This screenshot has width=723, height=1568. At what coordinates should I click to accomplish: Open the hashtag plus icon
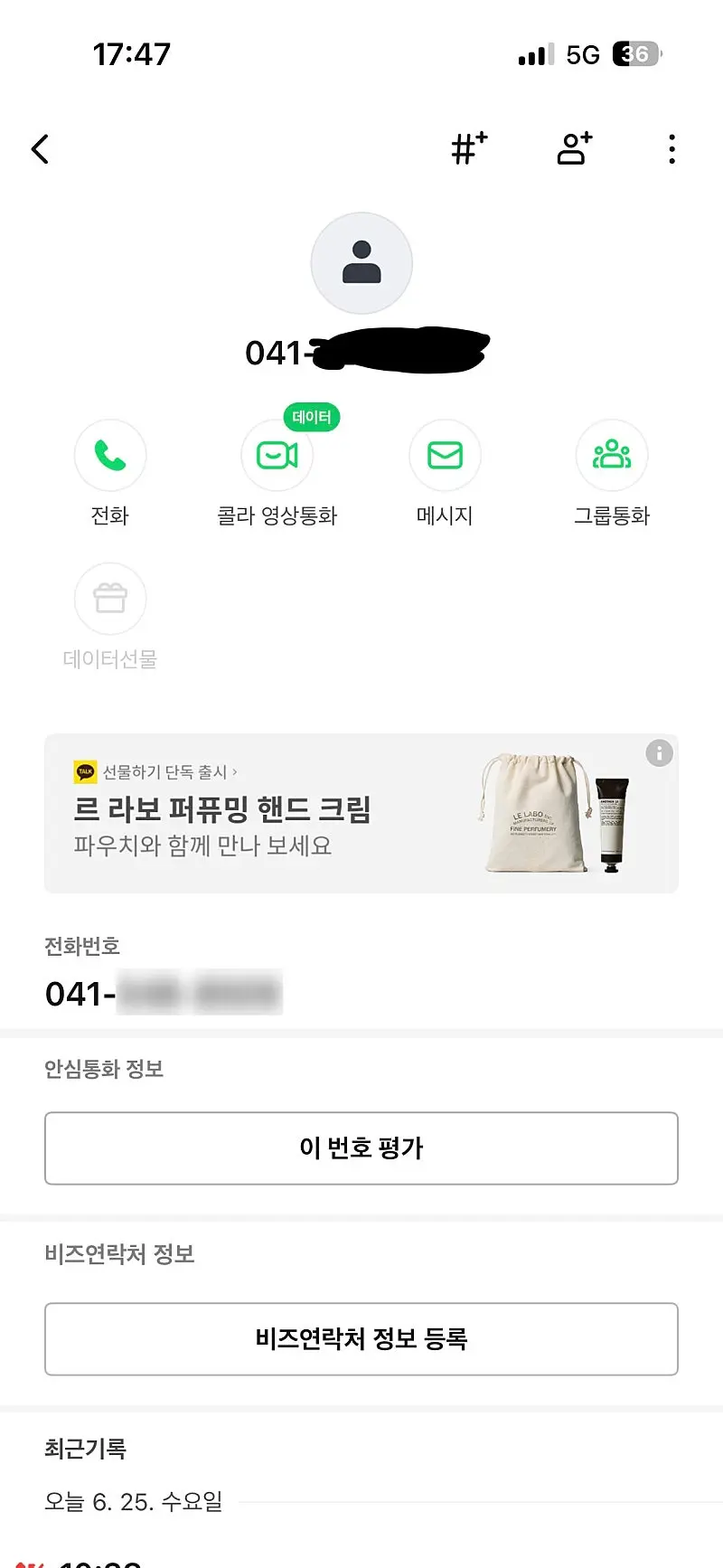coord(469,148)
